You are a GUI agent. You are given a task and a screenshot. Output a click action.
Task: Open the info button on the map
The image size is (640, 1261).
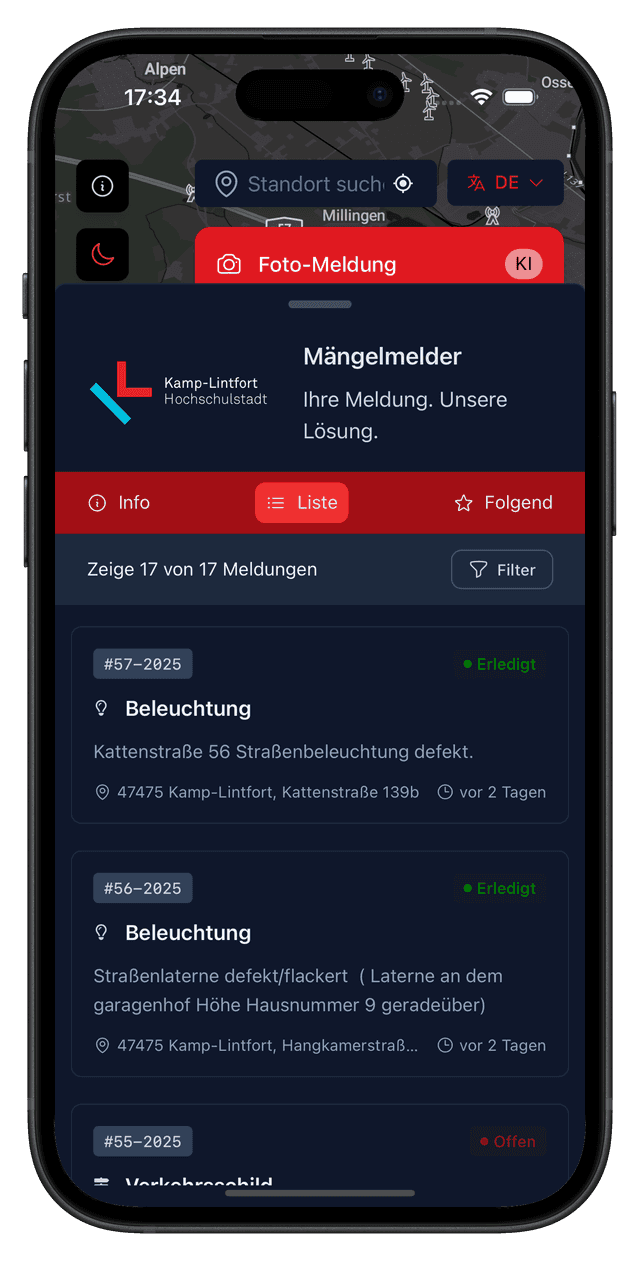pos(102,186)
